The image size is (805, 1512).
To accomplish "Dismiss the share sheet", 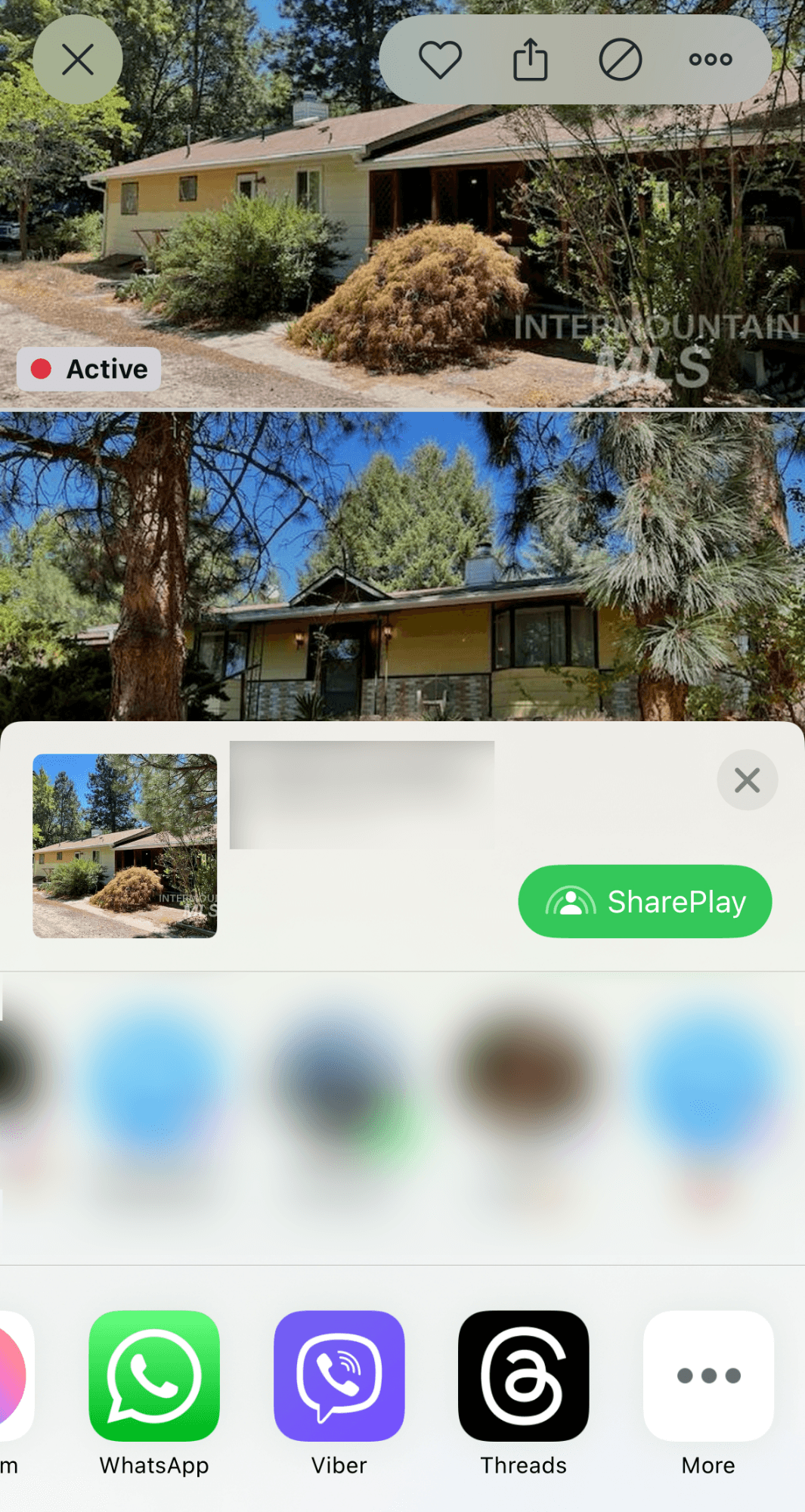I will click(747, 780).
